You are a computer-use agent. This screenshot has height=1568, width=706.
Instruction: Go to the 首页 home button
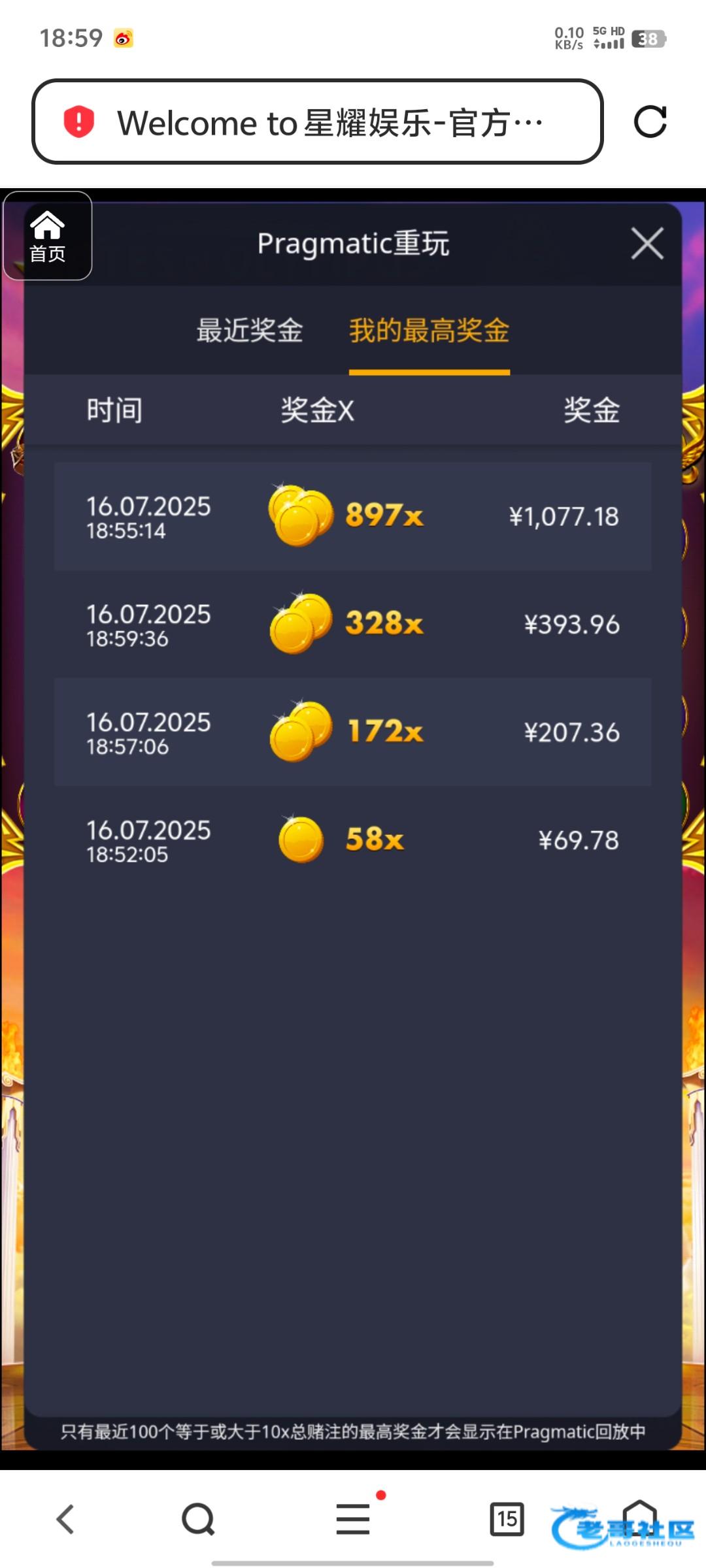click(48, 236)
